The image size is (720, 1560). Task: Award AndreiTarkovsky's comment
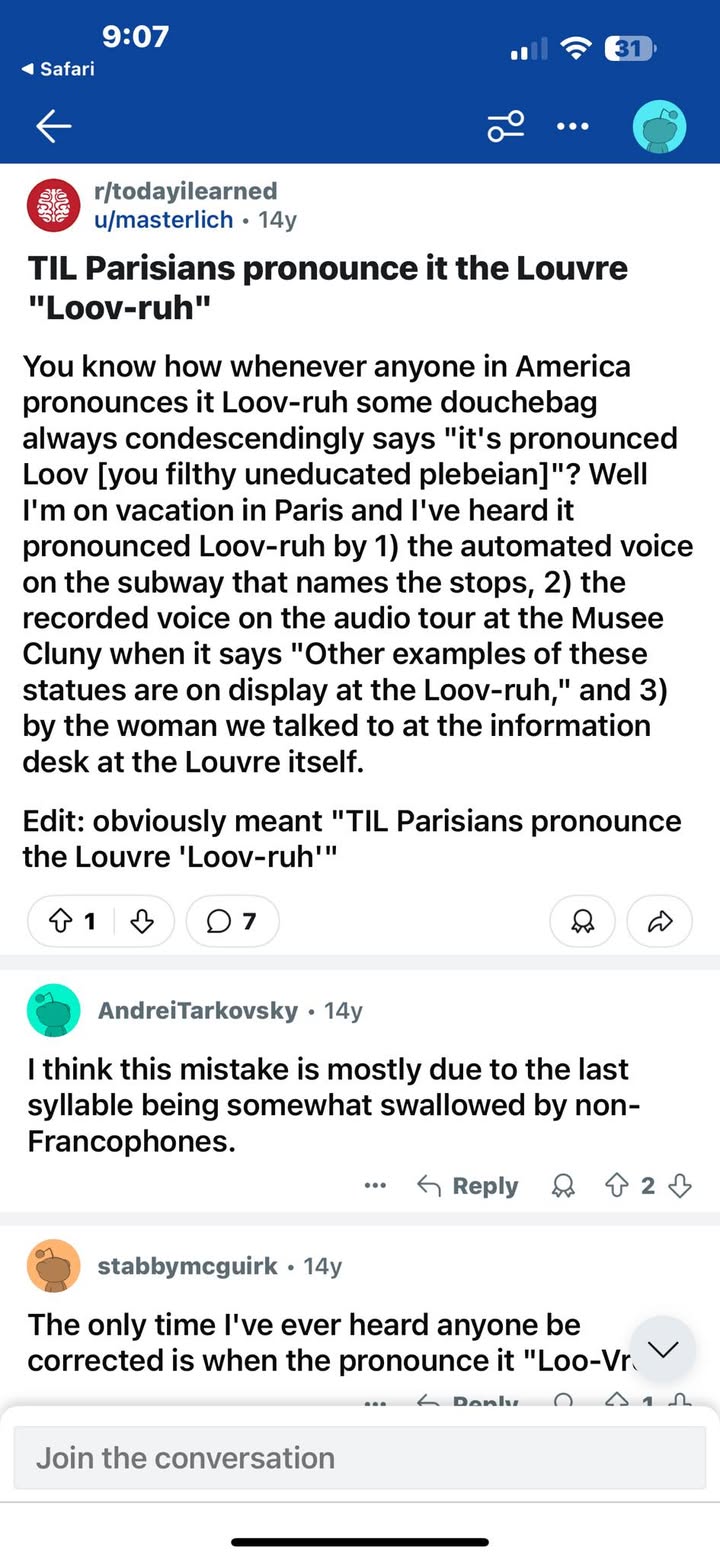[x=564, y=1186]
